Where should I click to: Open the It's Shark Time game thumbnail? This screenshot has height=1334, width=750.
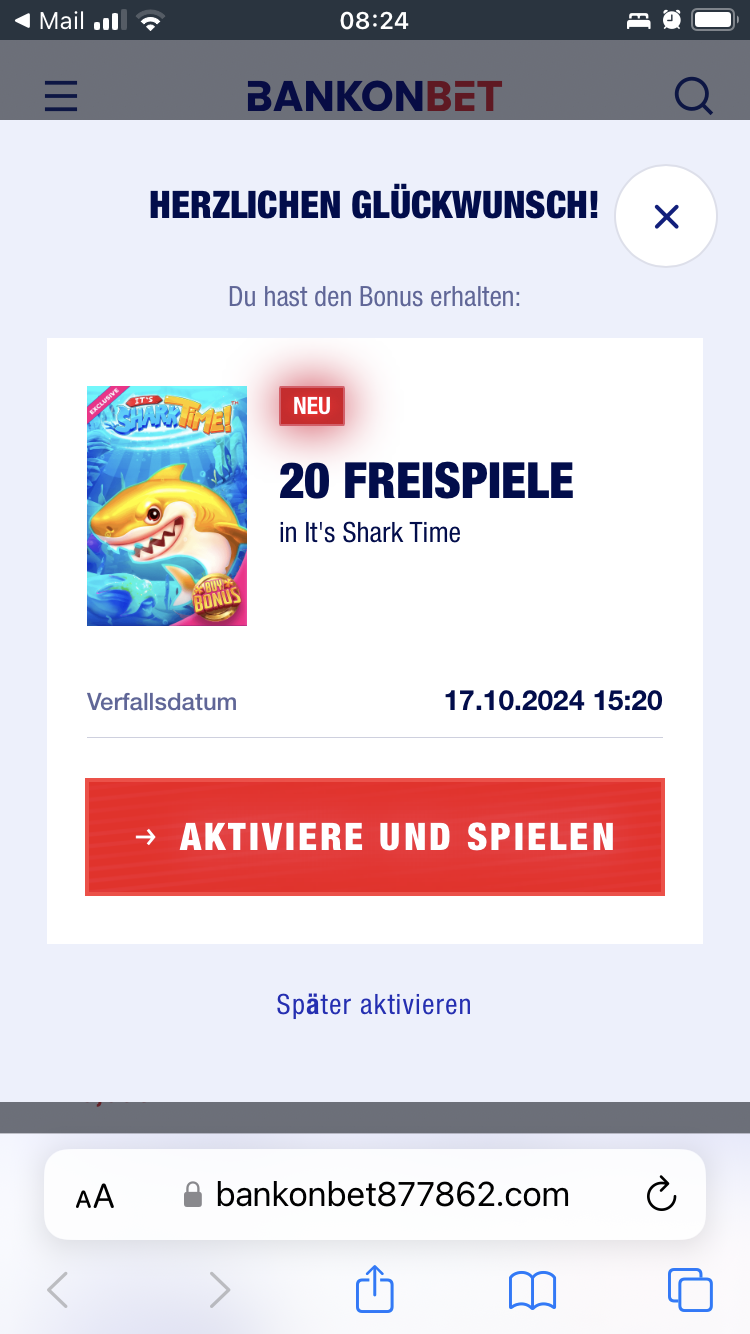(x=166, y=506)
